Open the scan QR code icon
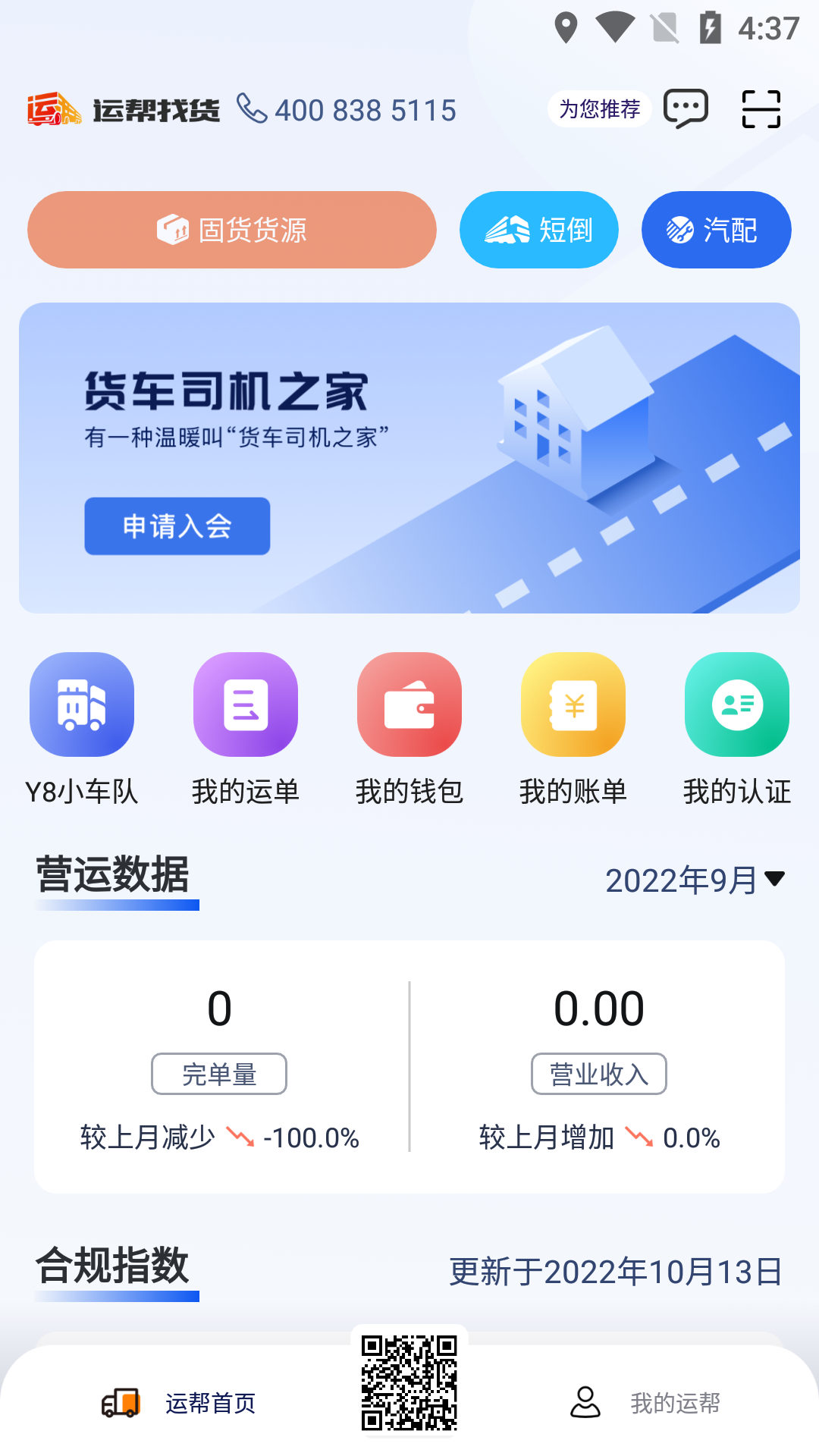 (761, 108)
